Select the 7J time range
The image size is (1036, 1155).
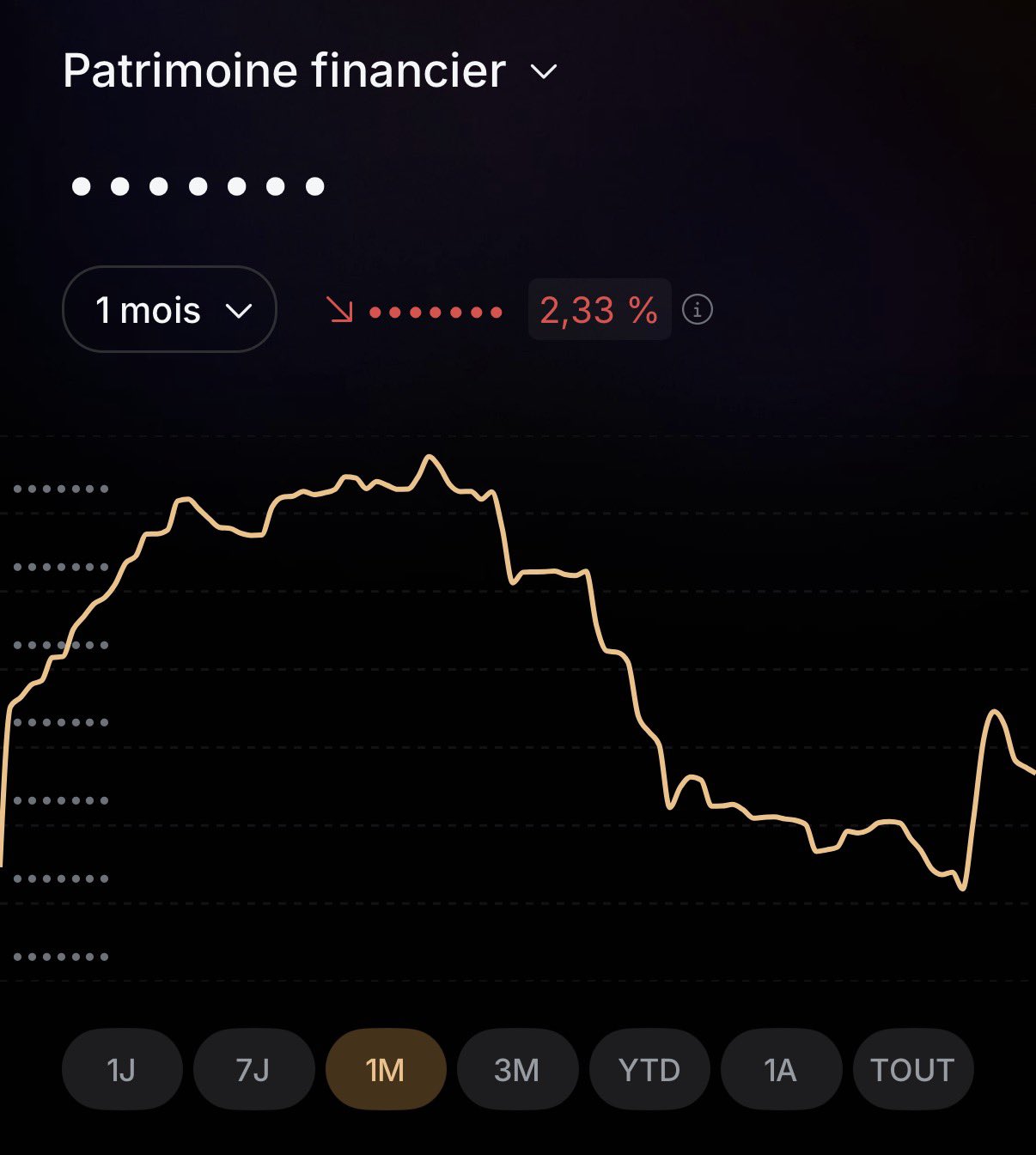pyautogui.click(x=253, y=1070)
